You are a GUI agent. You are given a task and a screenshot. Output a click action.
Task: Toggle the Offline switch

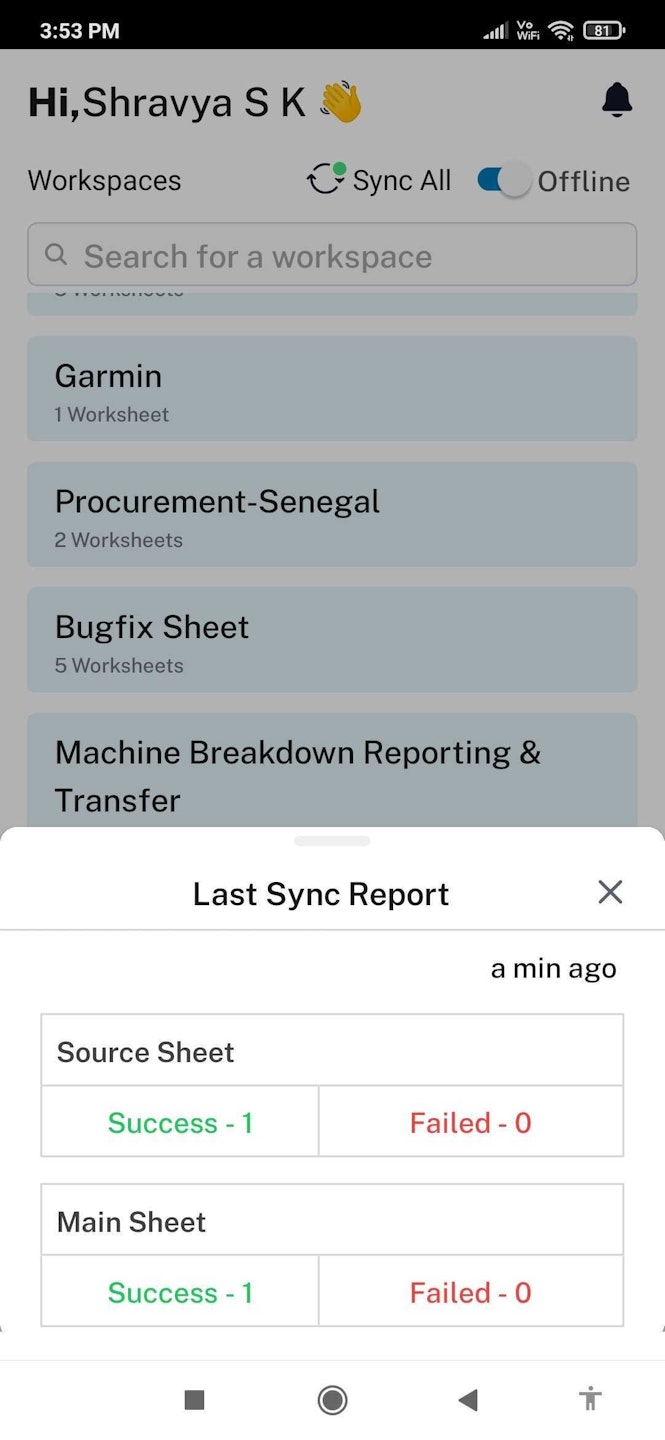pos(504,181)
